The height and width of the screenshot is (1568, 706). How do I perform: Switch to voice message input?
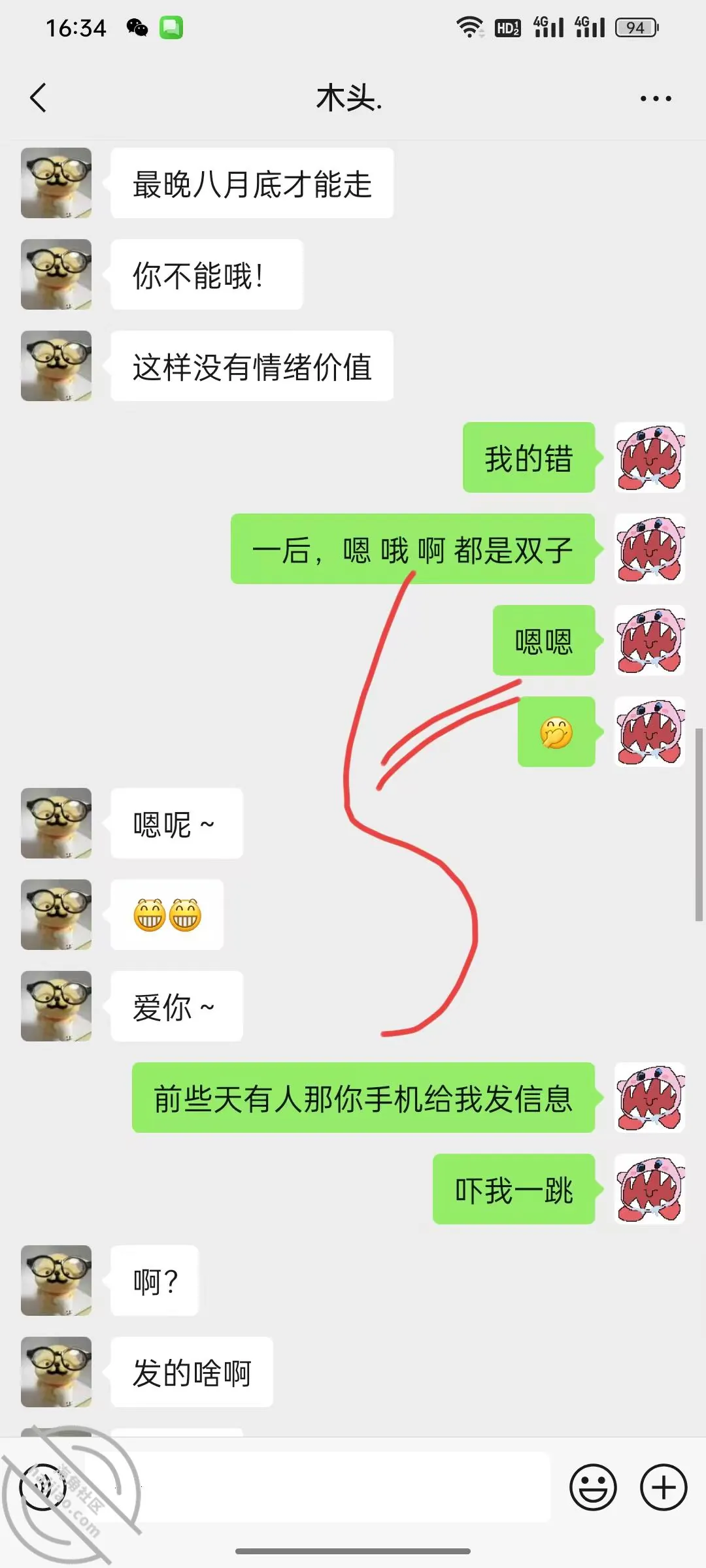[x=43, y=1487]
